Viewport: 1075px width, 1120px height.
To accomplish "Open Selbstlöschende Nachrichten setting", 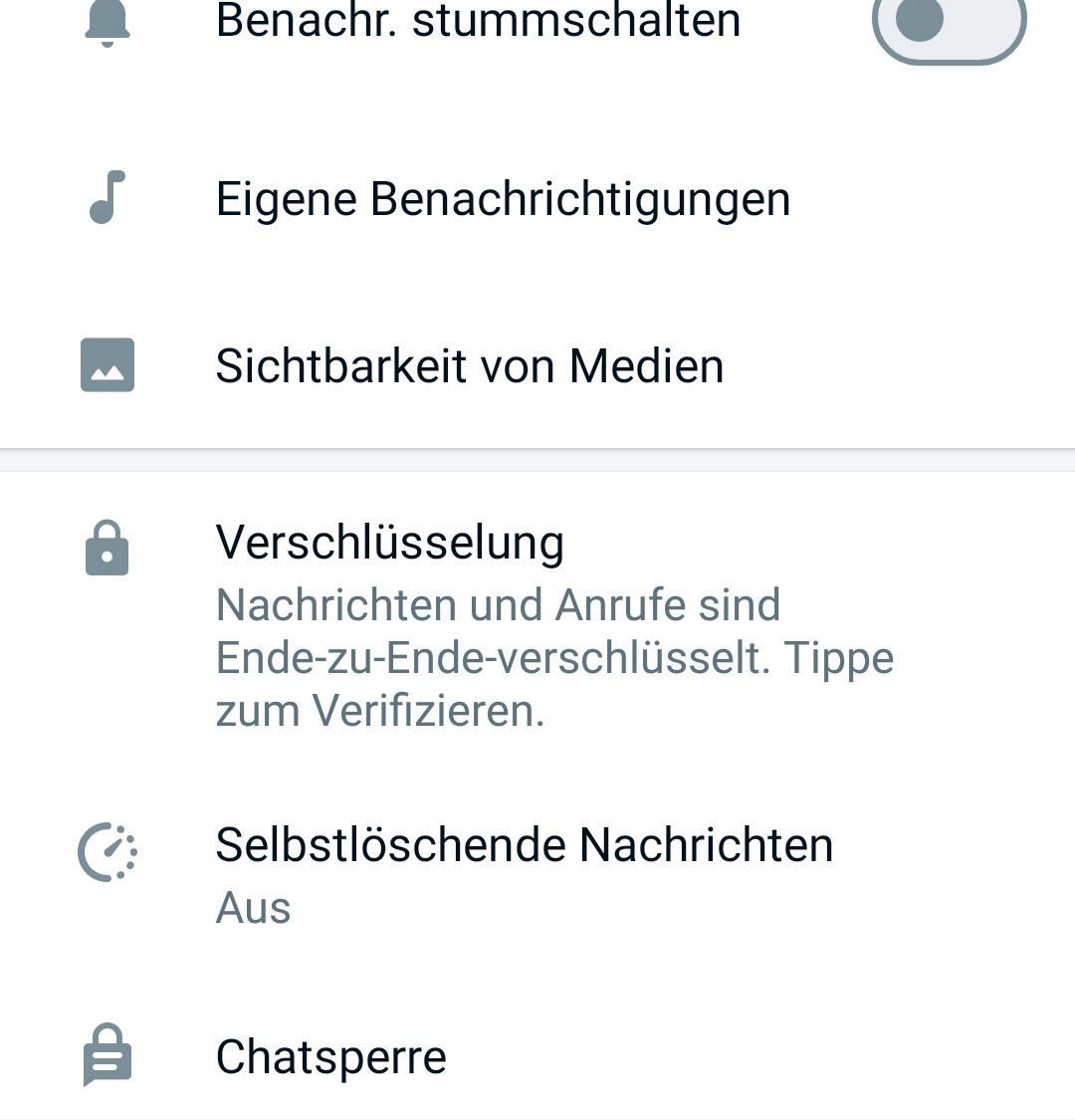I will (x=537, y=875).
